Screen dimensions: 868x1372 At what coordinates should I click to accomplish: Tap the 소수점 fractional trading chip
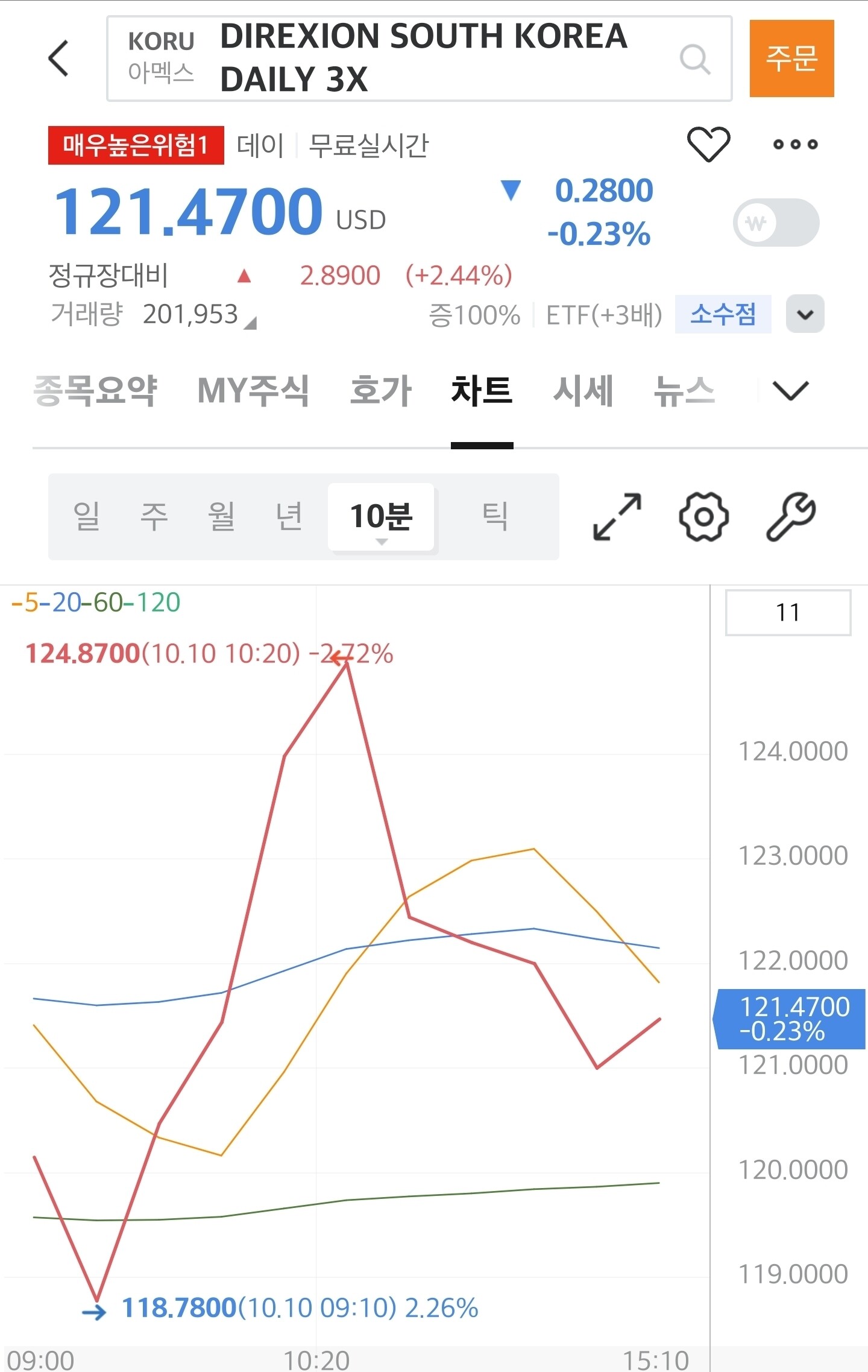[723, 314]
